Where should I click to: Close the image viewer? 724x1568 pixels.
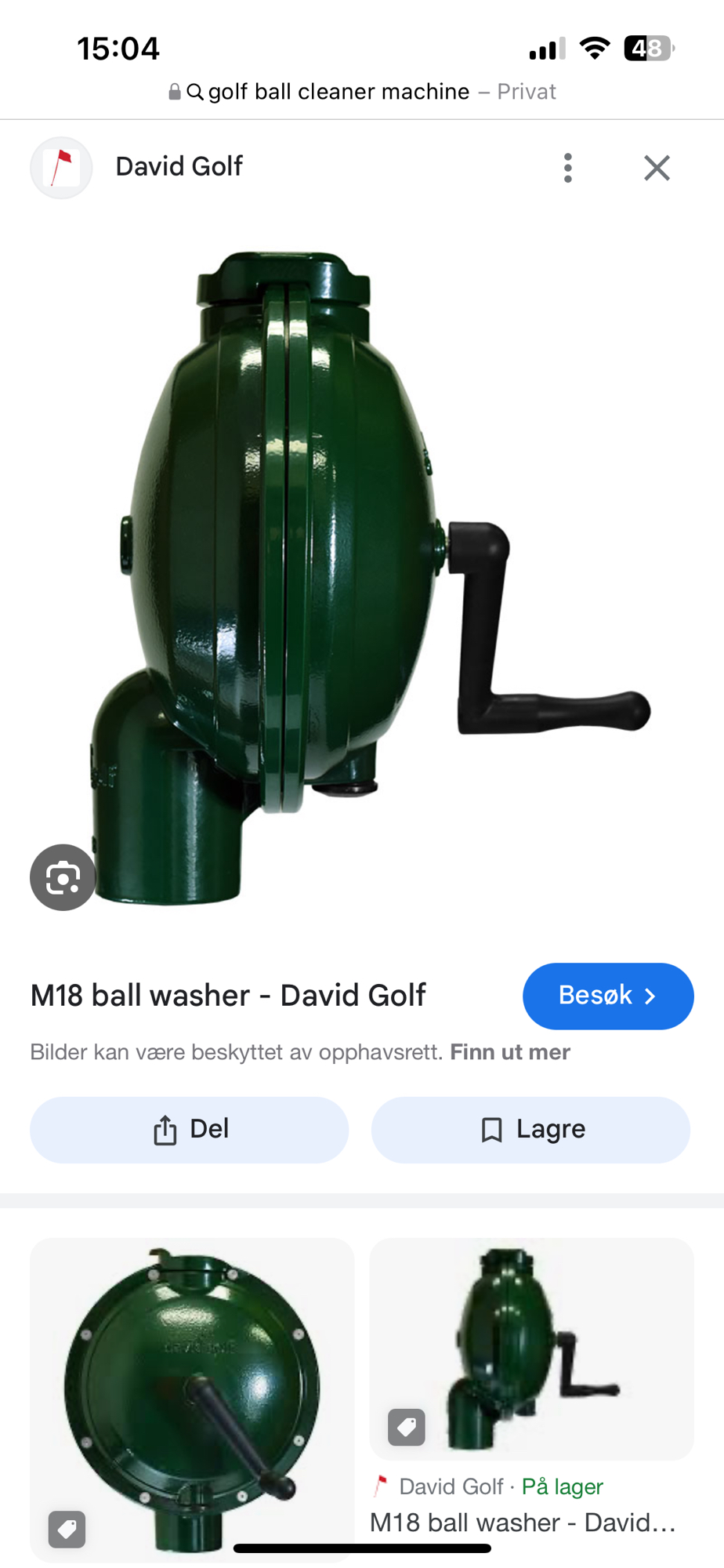tap(657, 168)
